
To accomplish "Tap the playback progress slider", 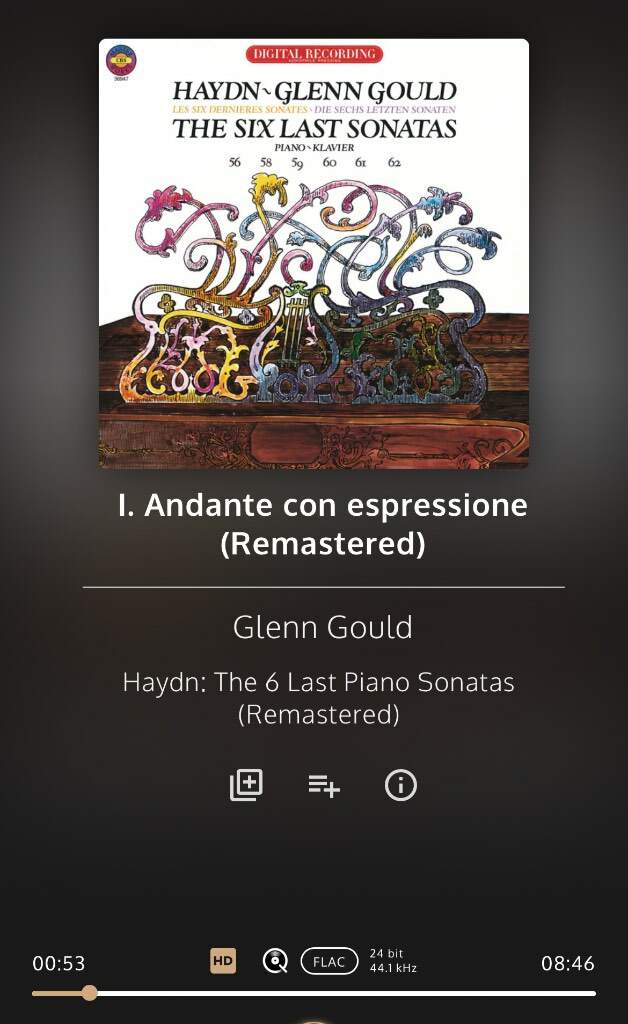I will tap(314, 993).
